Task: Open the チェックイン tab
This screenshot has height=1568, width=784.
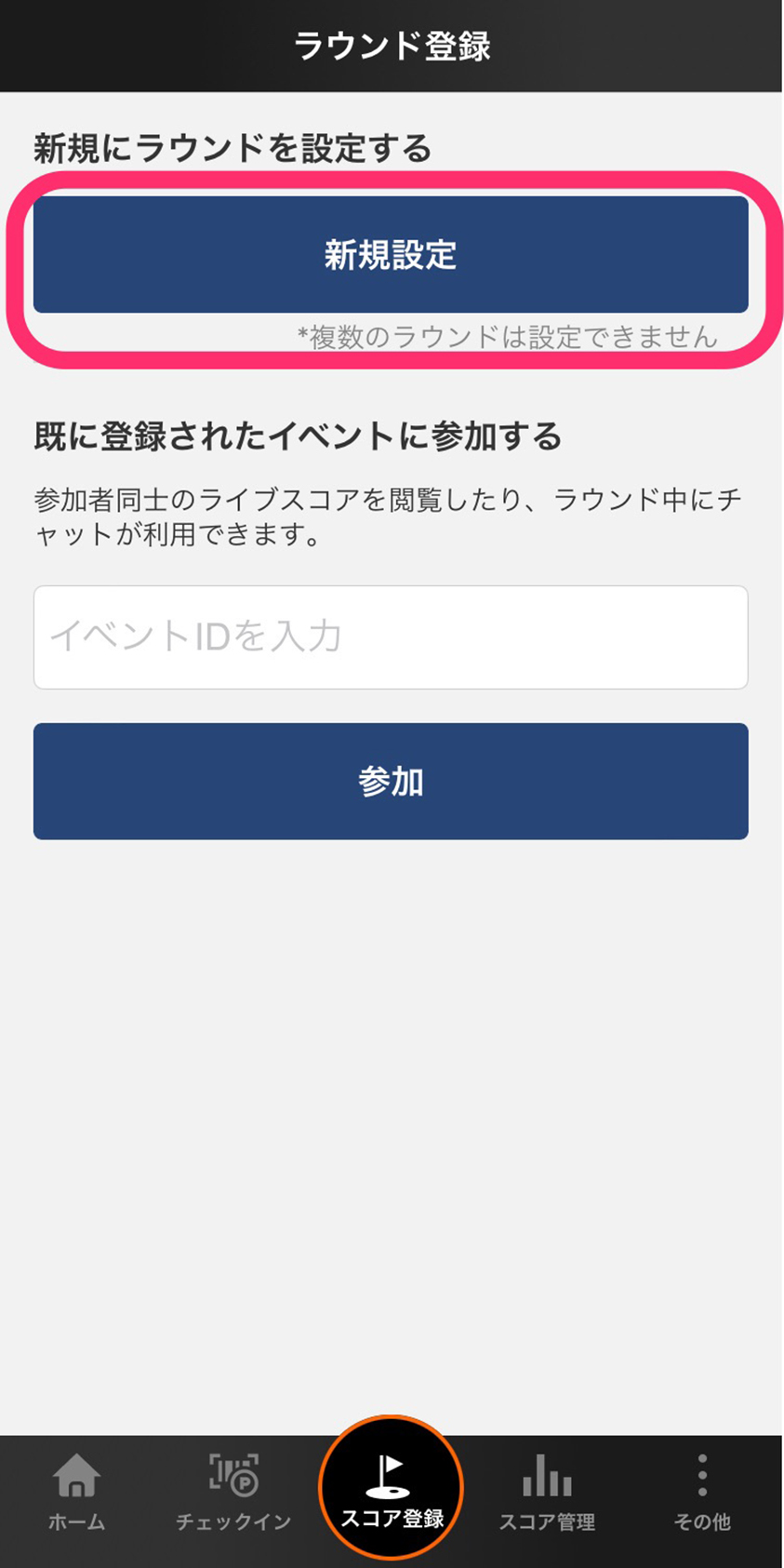Action: 233,1493
